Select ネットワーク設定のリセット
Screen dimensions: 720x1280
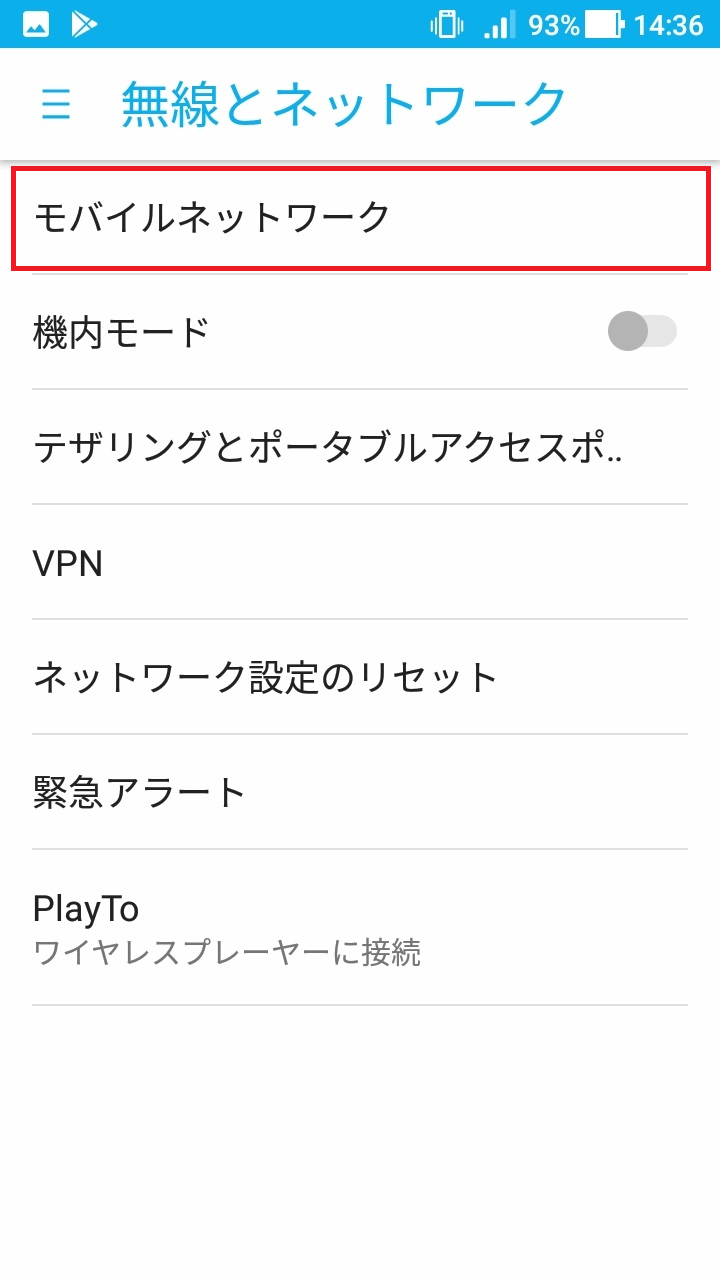coord(360,676)
